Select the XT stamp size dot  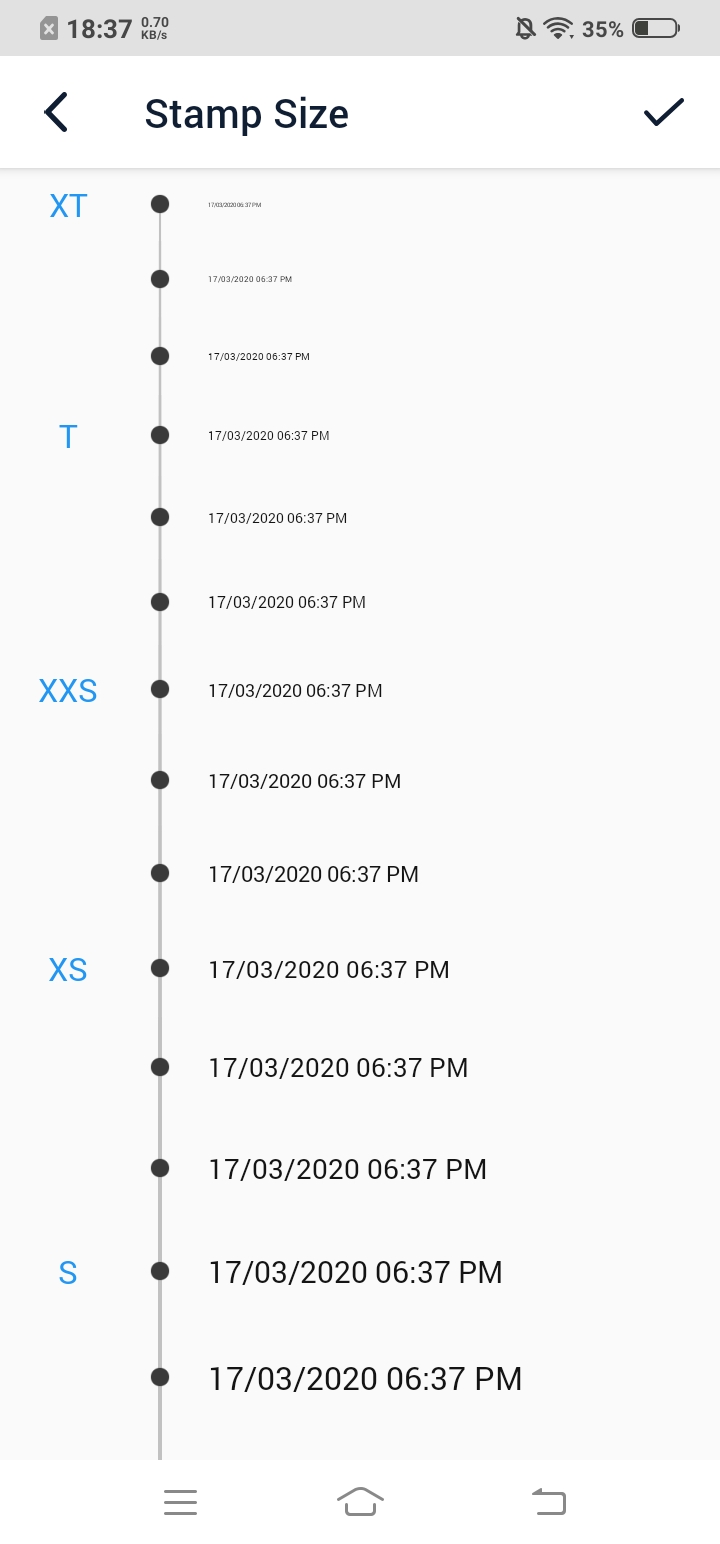tap(160, 204)
